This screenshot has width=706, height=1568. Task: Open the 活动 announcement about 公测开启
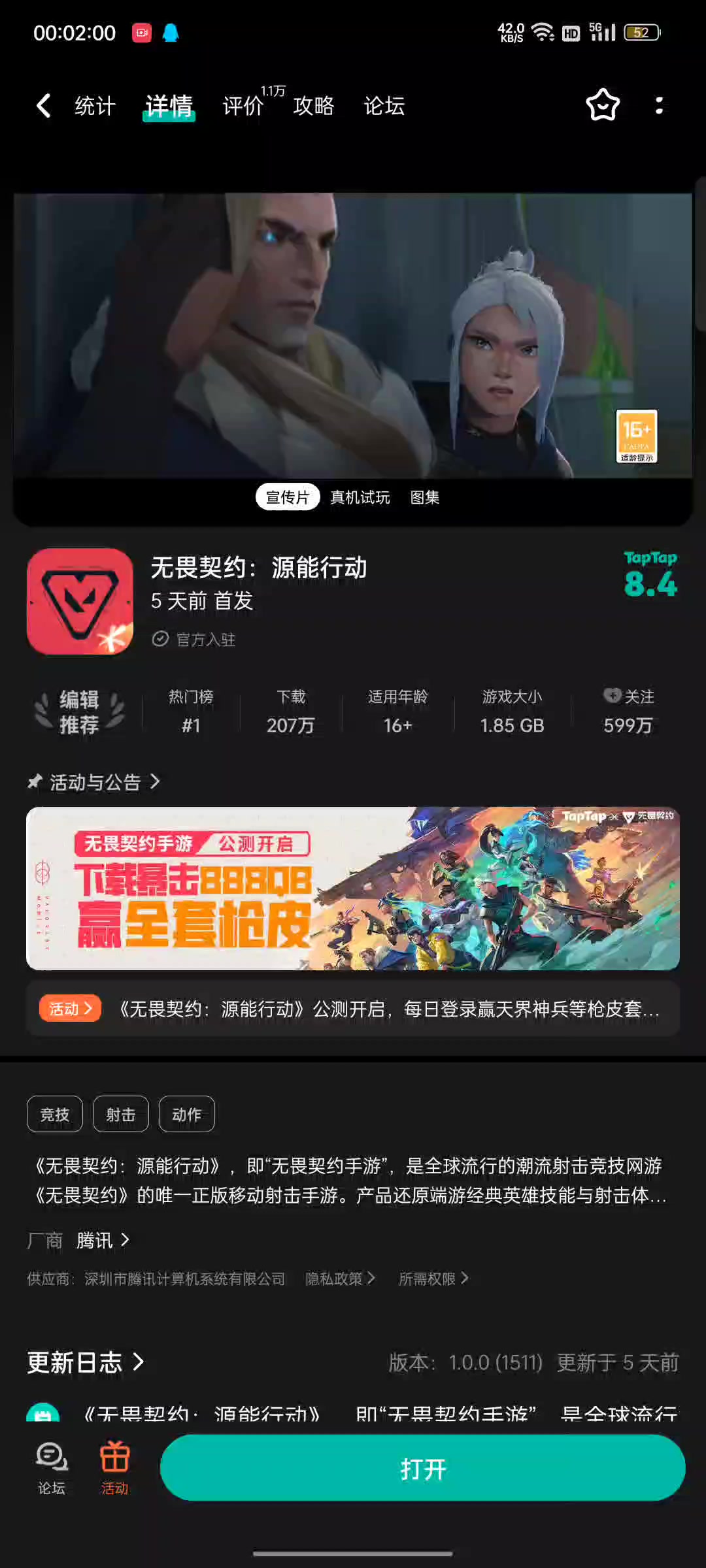353,1009
